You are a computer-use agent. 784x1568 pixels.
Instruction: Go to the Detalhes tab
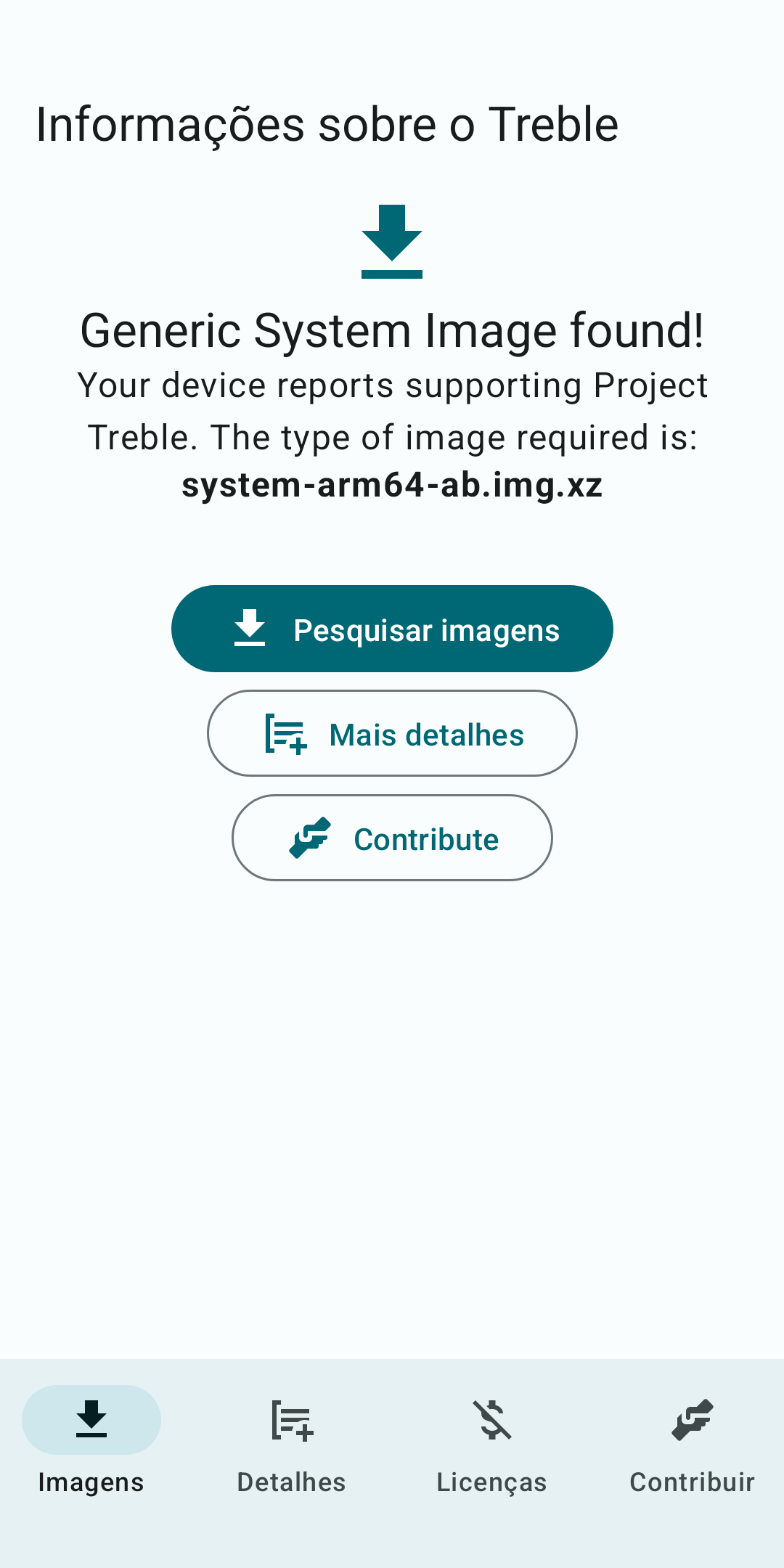(292, 1439)
